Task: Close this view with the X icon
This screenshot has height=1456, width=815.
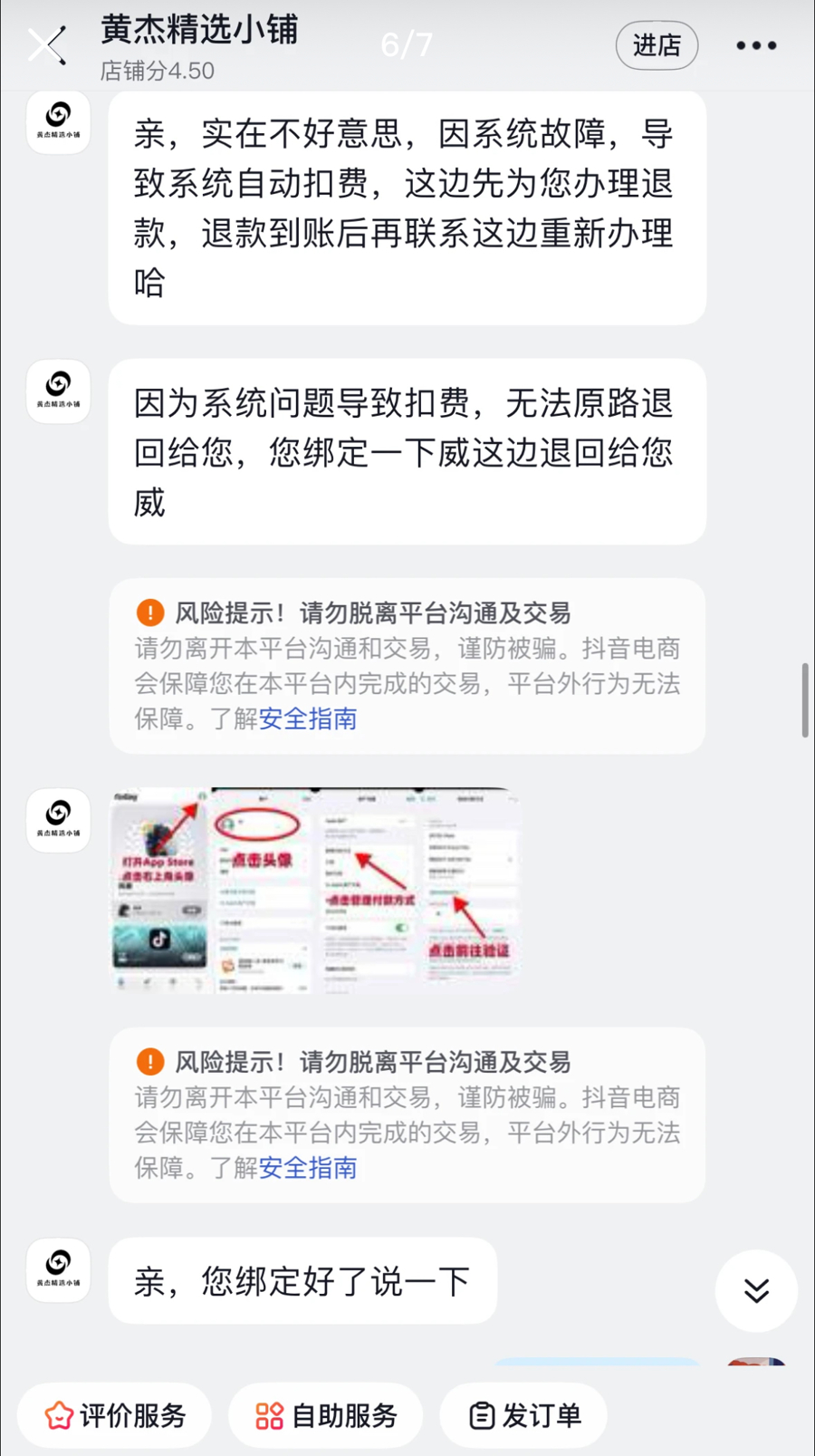Action: click(x=47, y=45)
